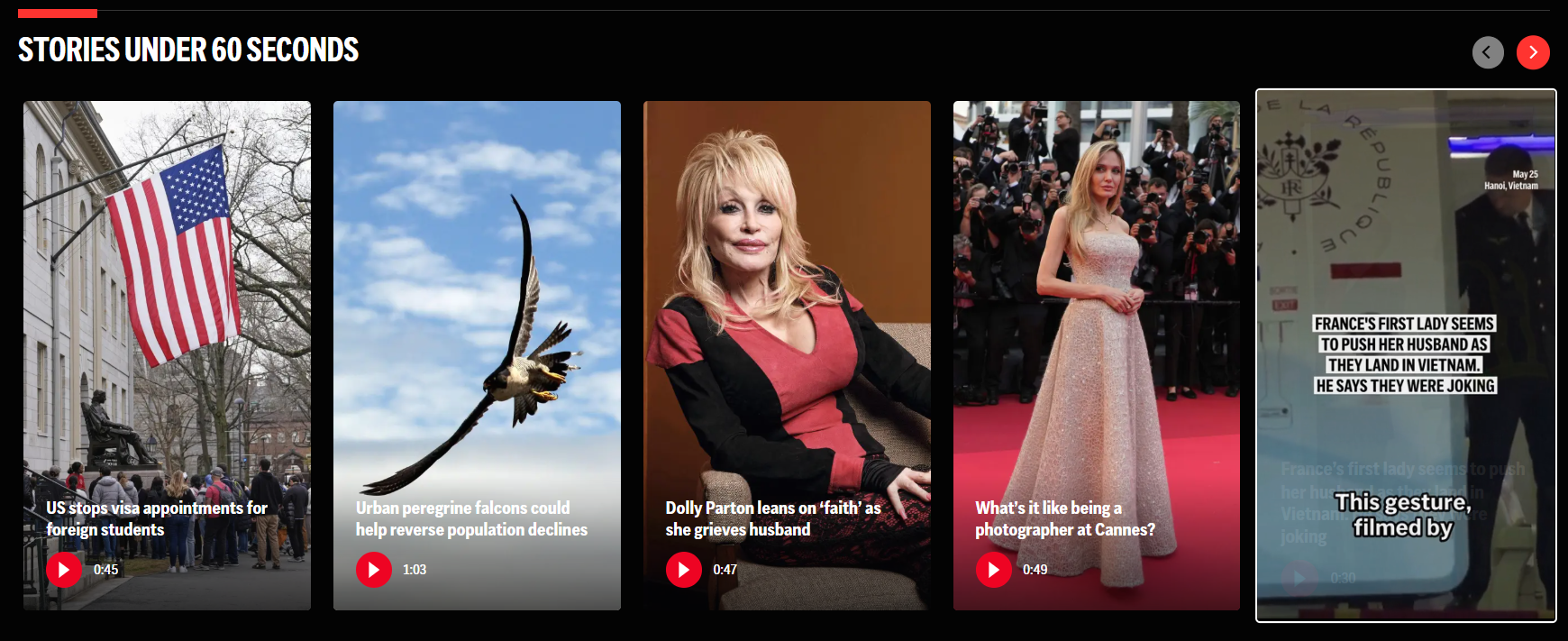The width and height of the screenshot is (1568, 641).
Task: Play the 0:47 Dolly Parton video
Action: click(x=684, y=570)
